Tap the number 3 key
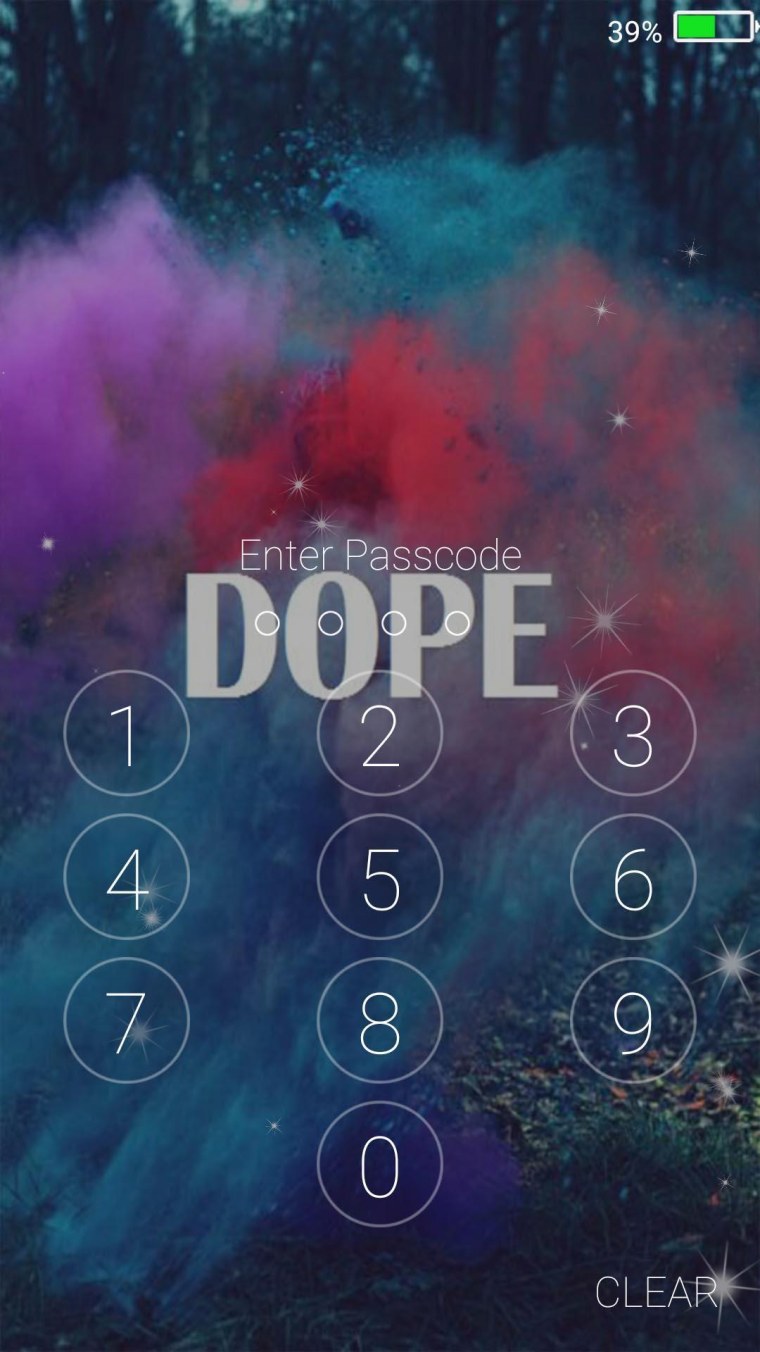 pos(633,733)
